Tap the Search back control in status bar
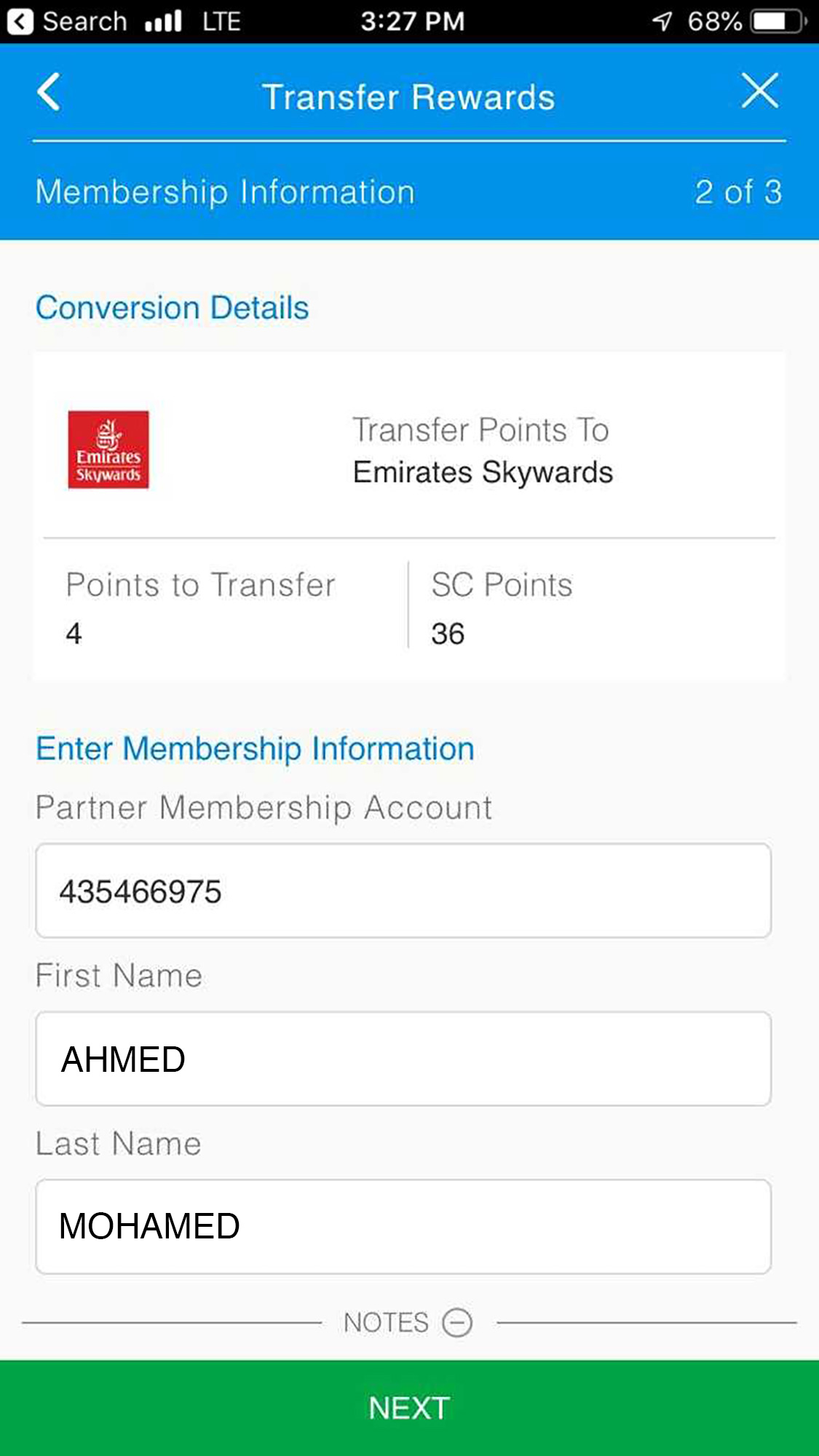This screenshot has height=1456, width=819. pos(66,20)
